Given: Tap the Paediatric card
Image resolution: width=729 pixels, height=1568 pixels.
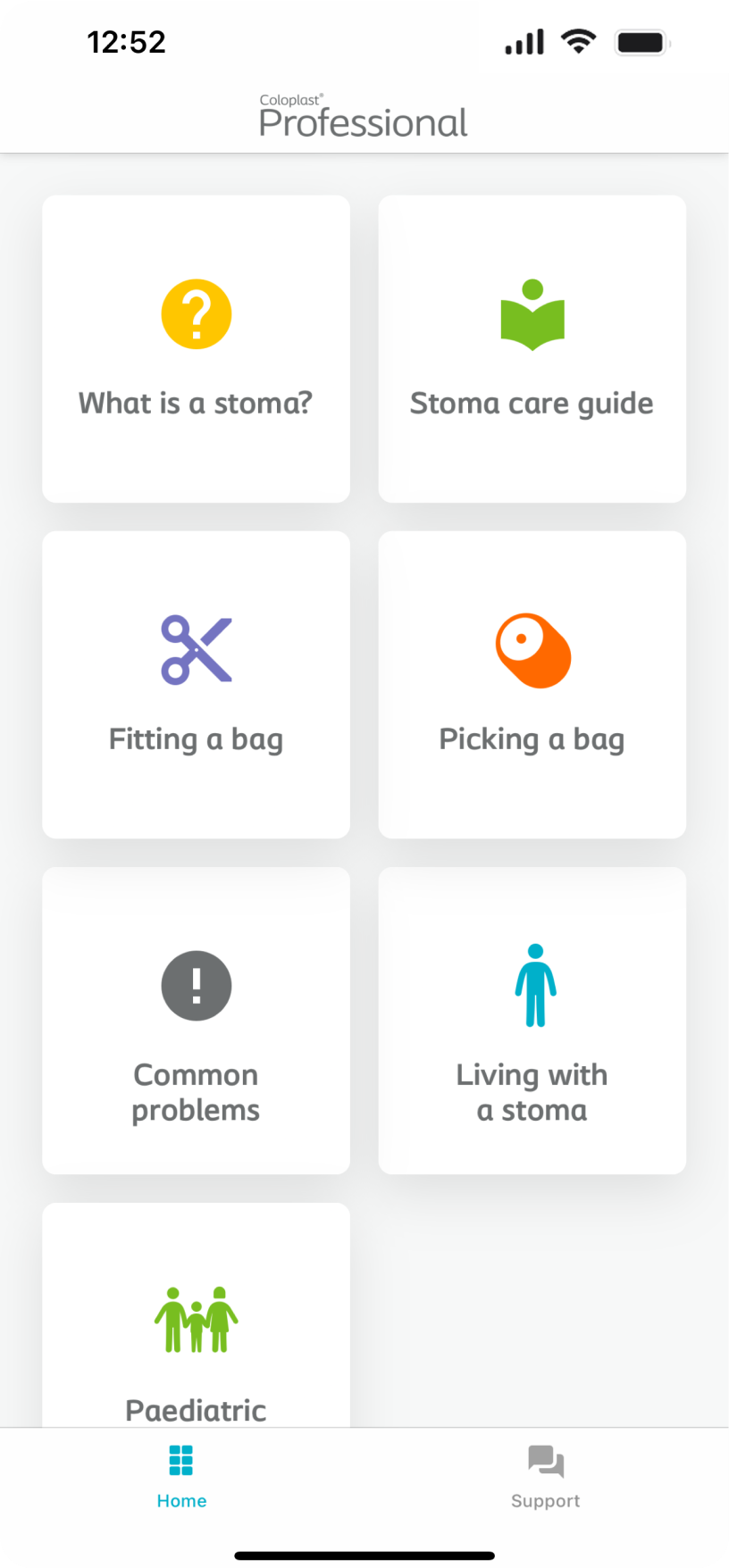Looking at the screenshot, I should tap(196, 1314).
